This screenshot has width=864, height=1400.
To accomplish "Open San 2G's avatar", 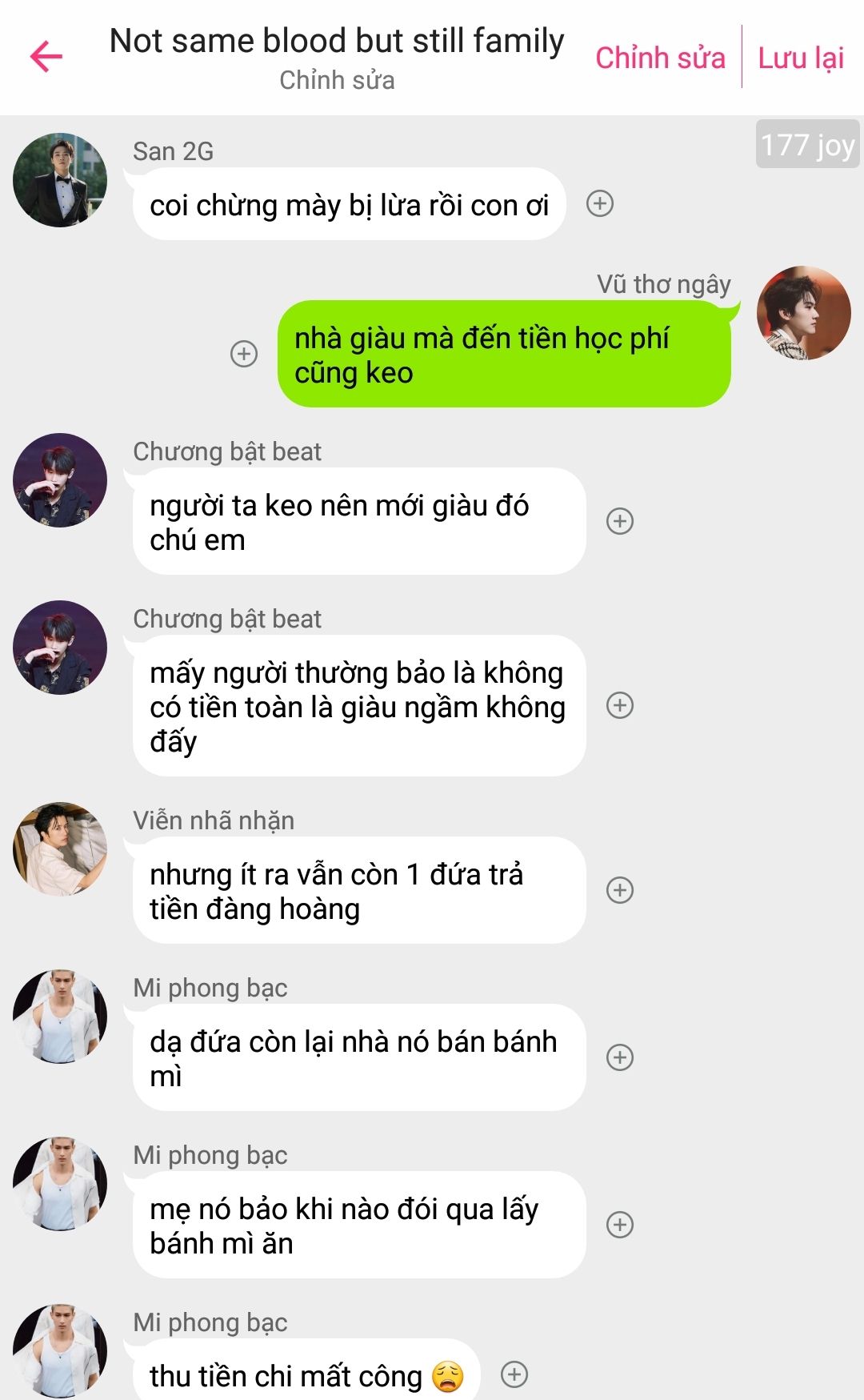I will pos(60,180).
